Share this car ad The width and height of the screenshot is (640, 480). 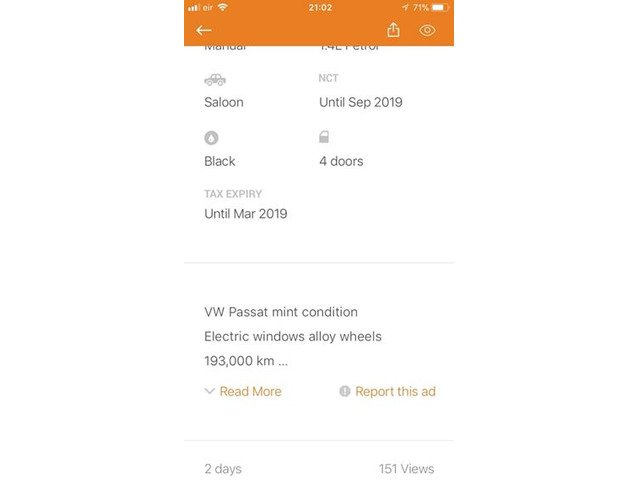393,30
